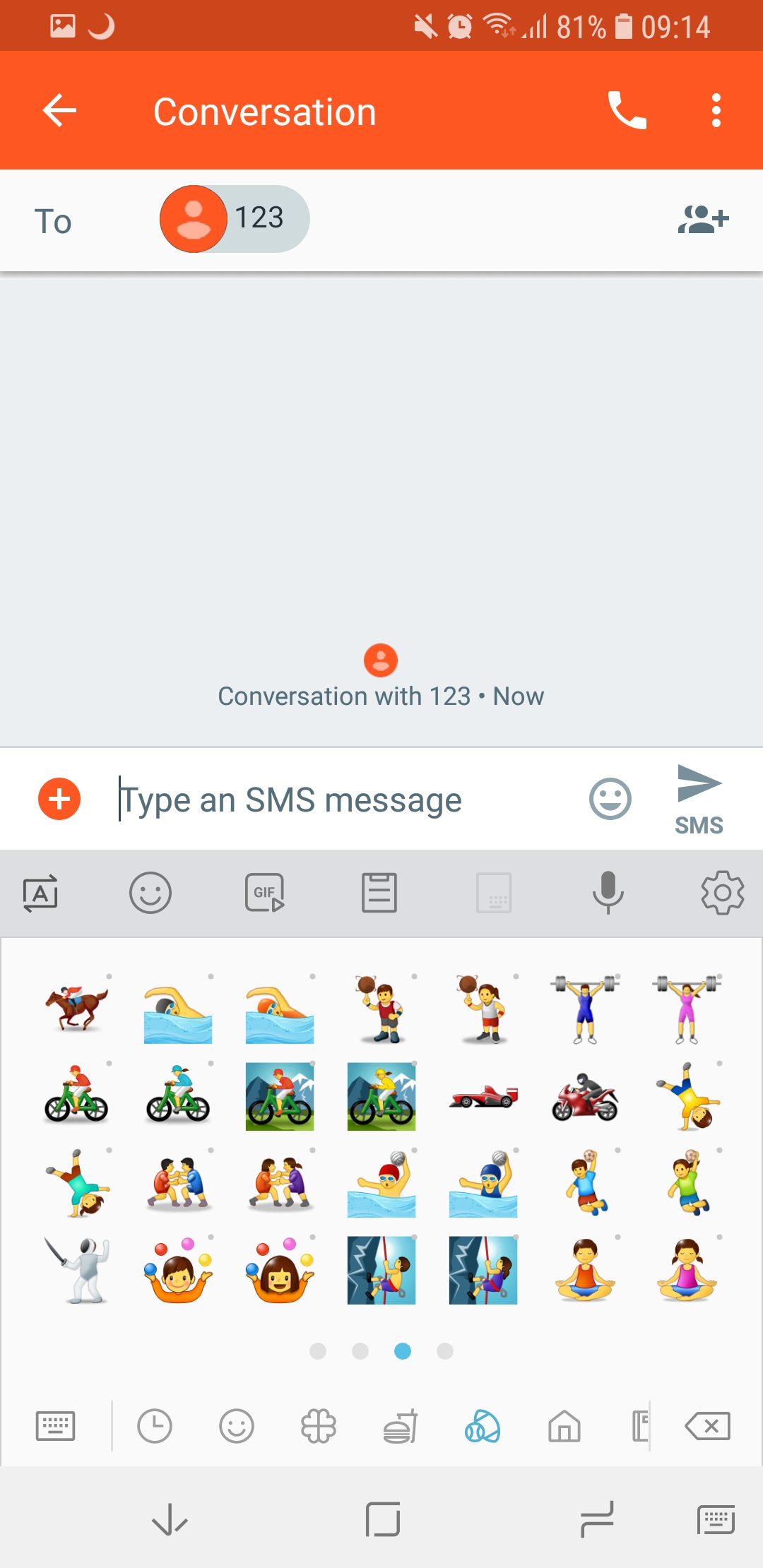
Task: Tap the 123 recipient chip
Action: pyautogui.click(x=235, y=219)
